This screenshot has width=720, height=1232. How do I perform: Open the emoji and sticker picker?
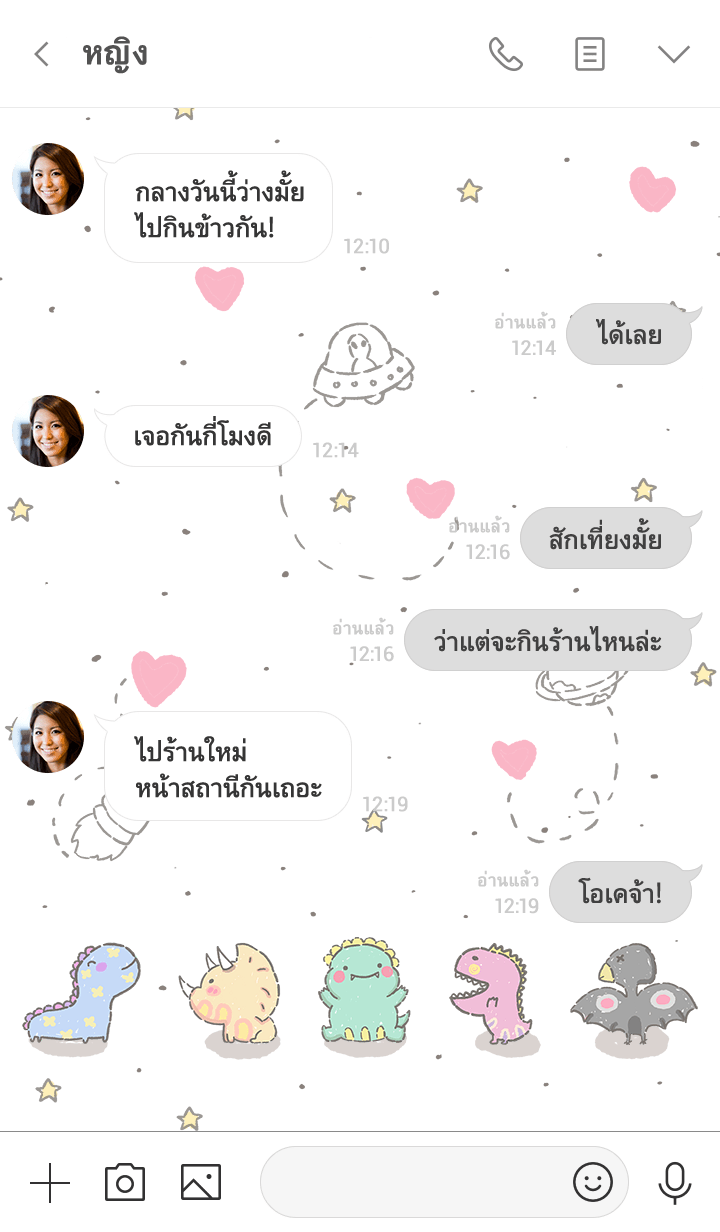pos(593,1183)
